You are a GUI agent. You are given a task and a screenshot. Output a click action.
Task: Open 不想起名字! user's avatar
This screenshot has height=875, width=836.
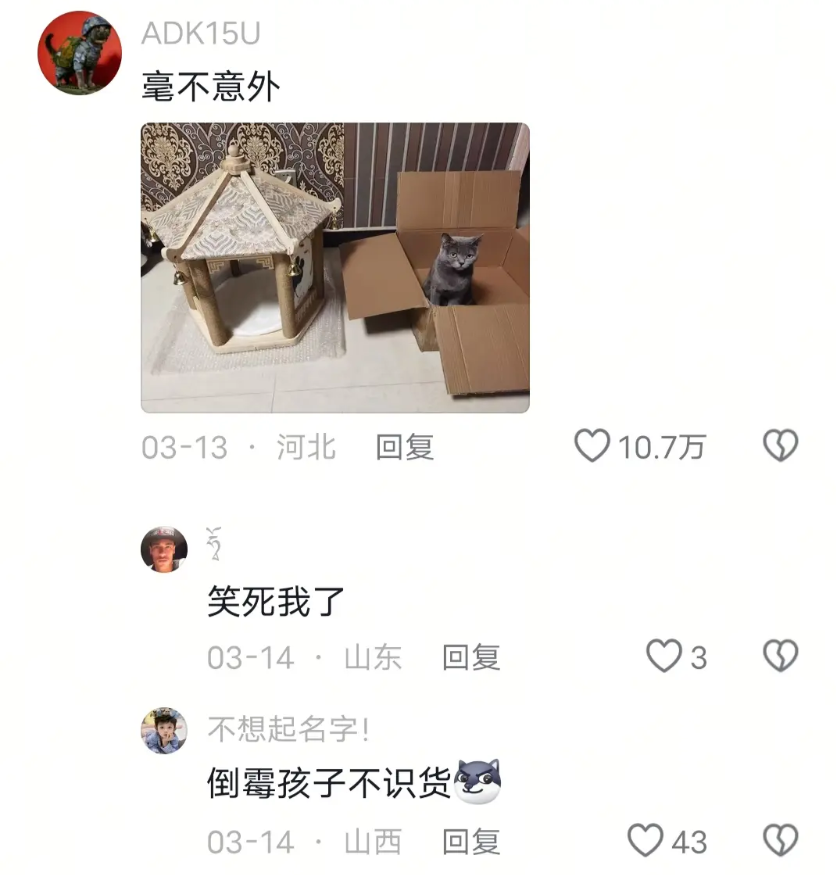coord(164,731)
